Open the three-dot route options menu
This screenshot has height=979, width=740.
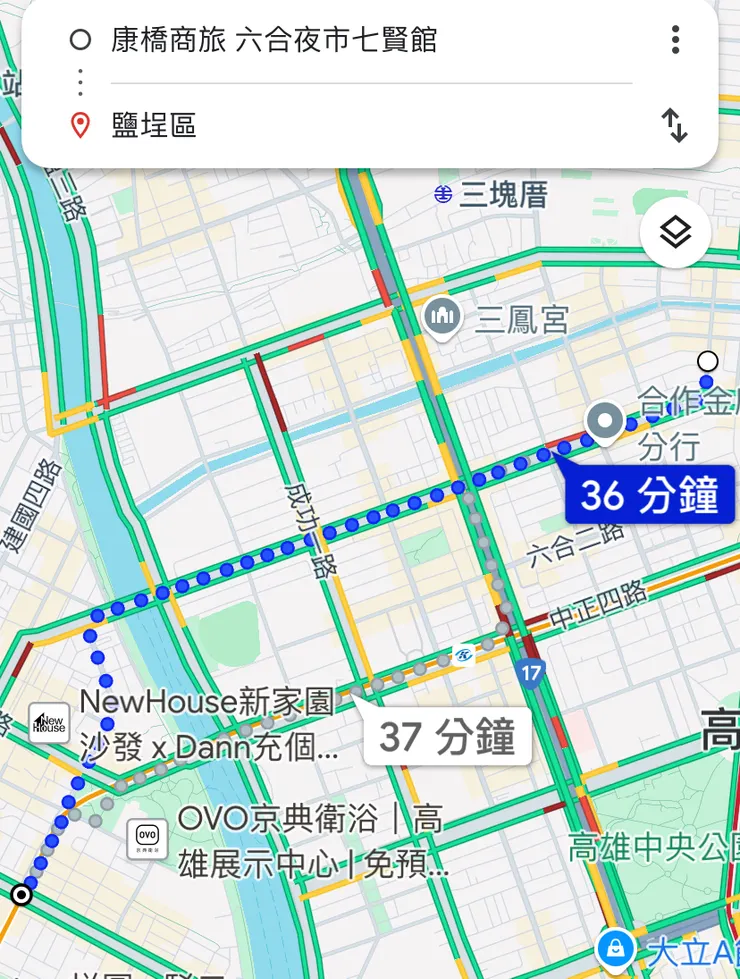[x=676, y=40]
